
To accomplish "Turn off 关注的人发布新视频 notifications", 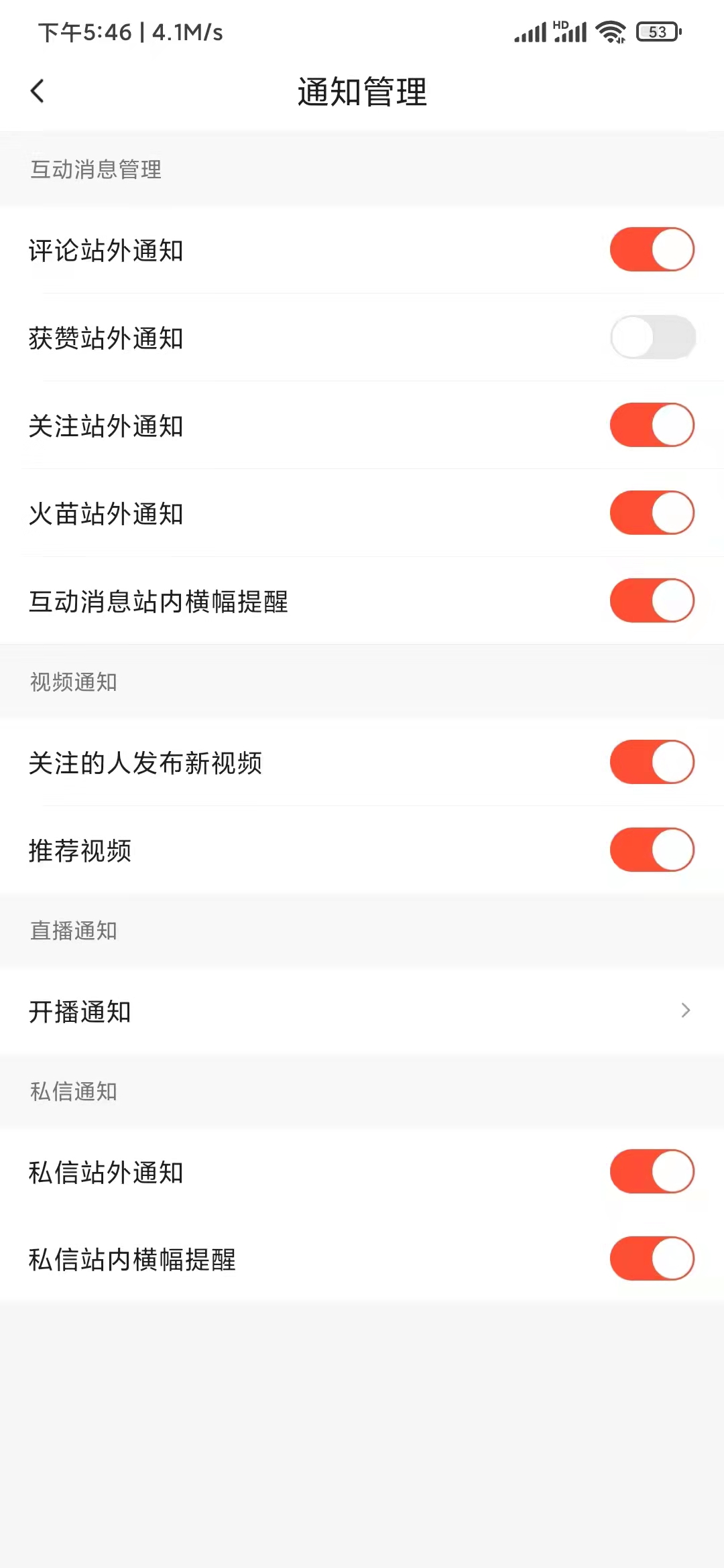I will (x=652, y=762).
